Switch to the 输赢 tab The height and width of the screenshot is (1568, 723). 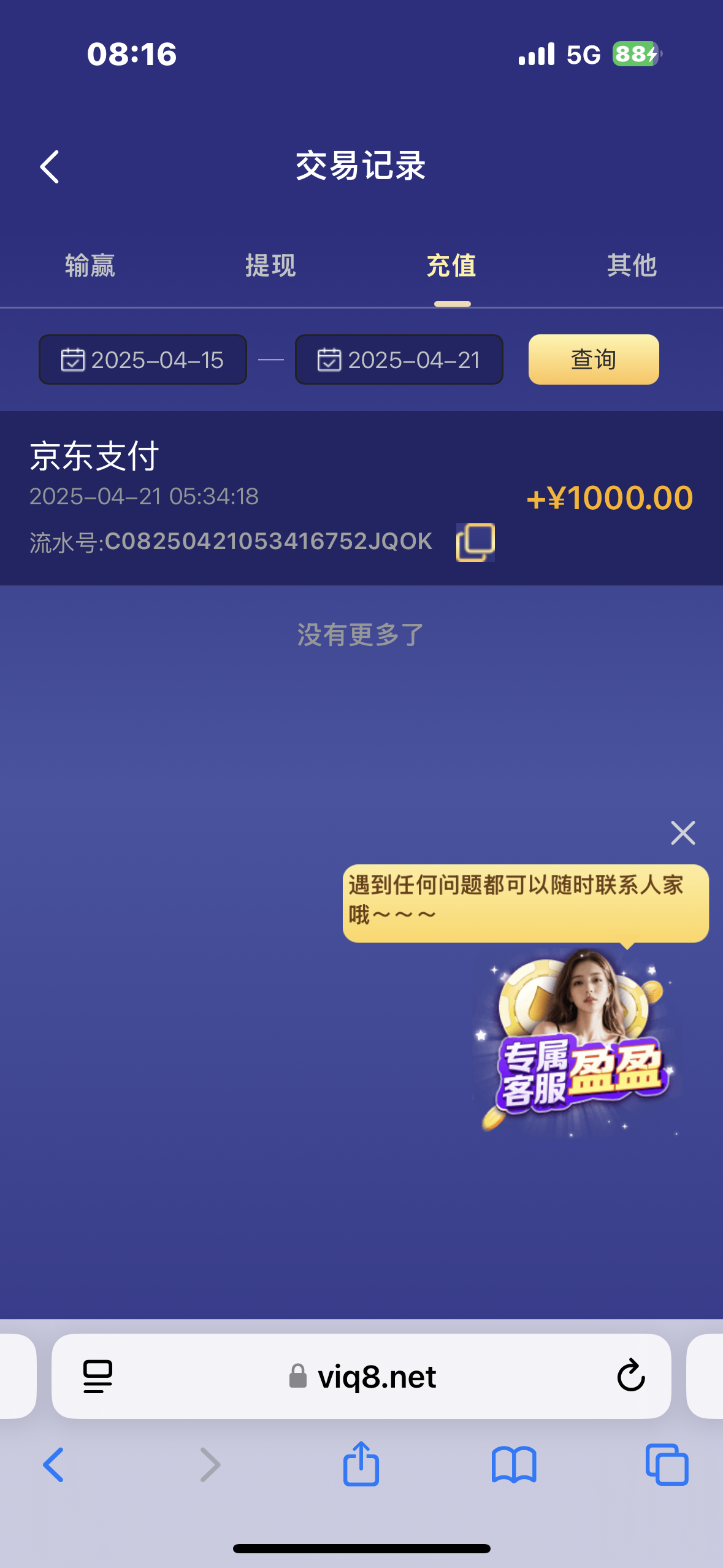(x=90, y=266)
